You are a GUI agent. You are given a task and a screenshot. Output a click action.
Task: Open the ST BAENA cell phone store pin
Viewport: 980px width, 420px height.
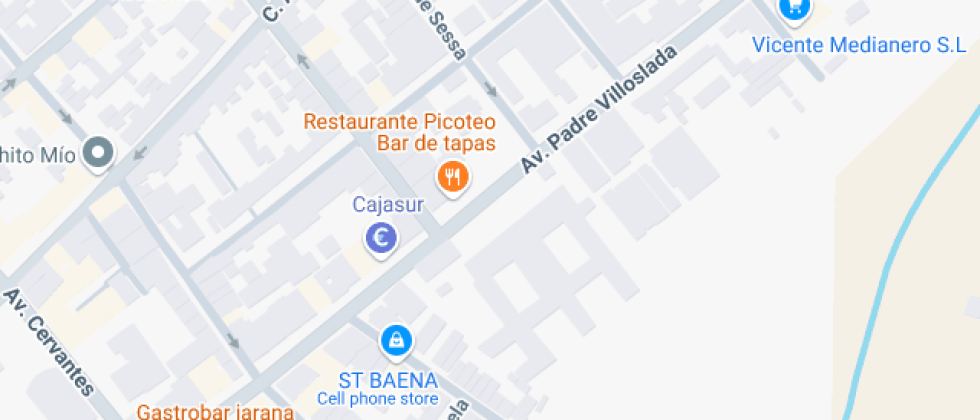tap(397, 341)
